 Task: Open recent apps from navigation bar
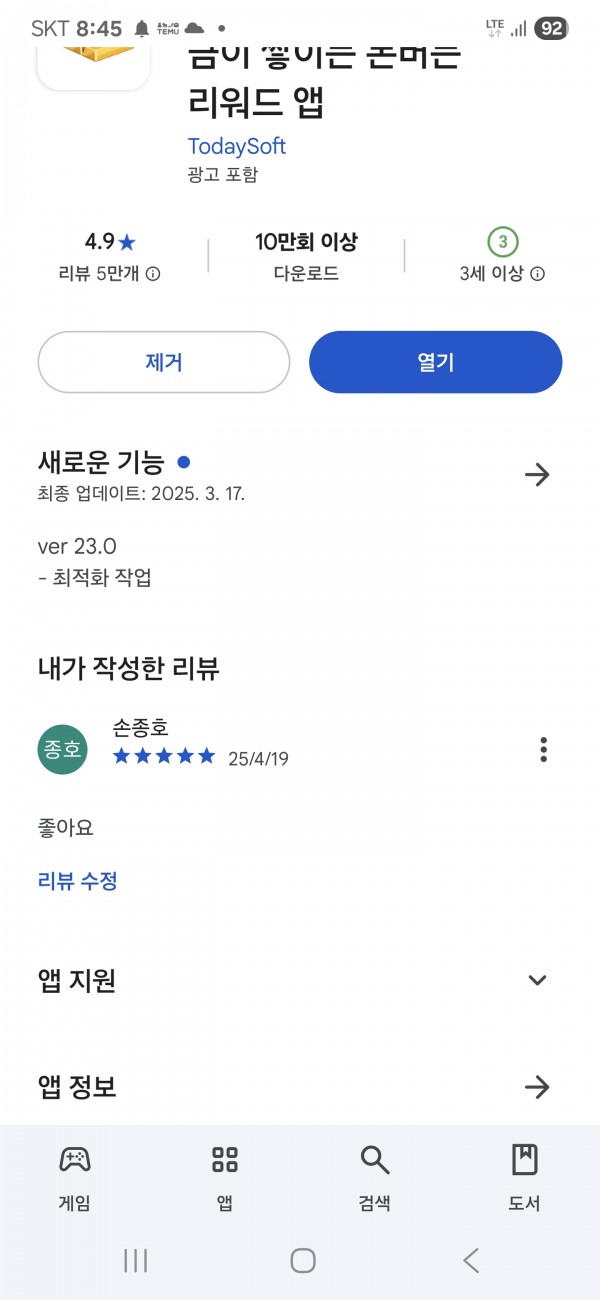[x=135, y=1260]
